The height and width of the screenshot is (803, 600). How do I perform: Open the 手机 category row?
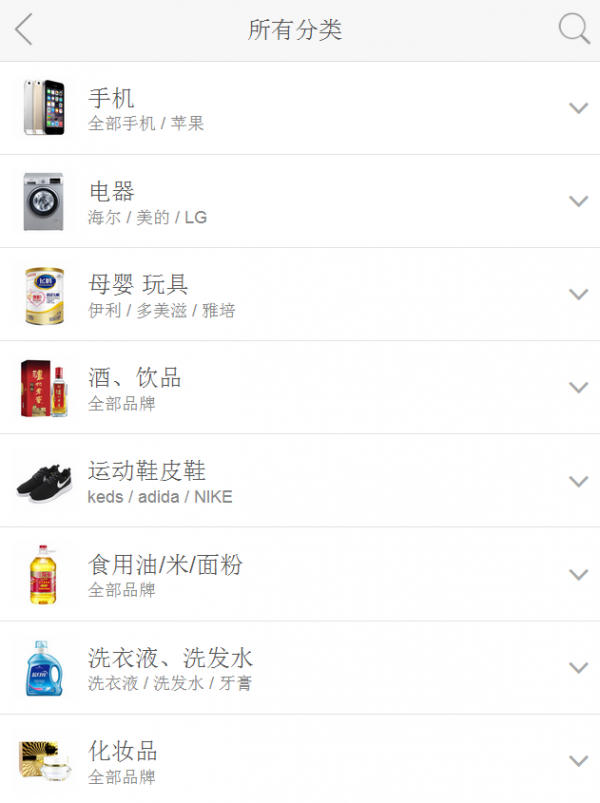click(112, 98)
